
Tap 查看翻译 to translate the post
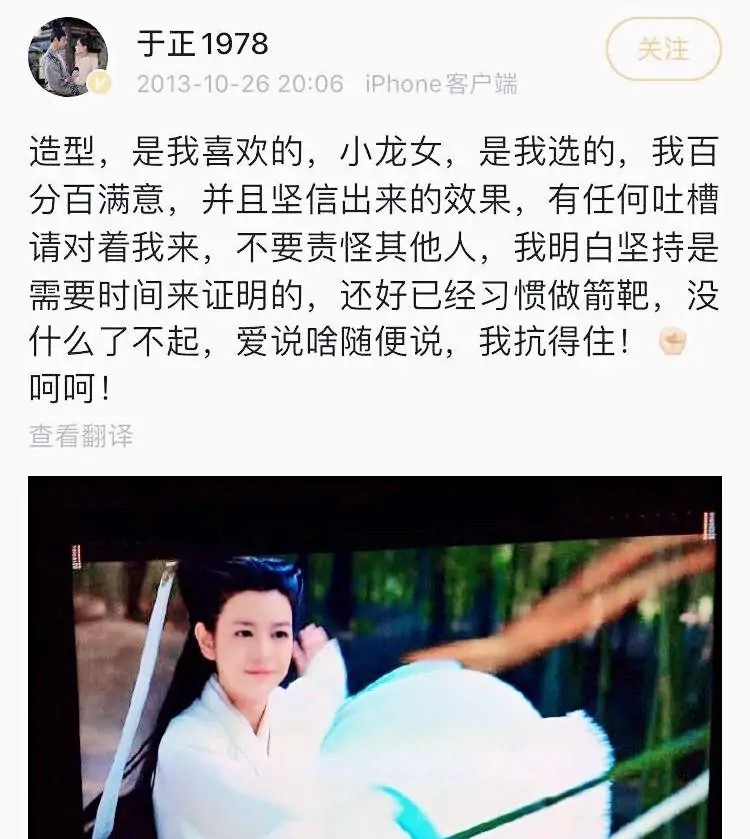(81, 436)
